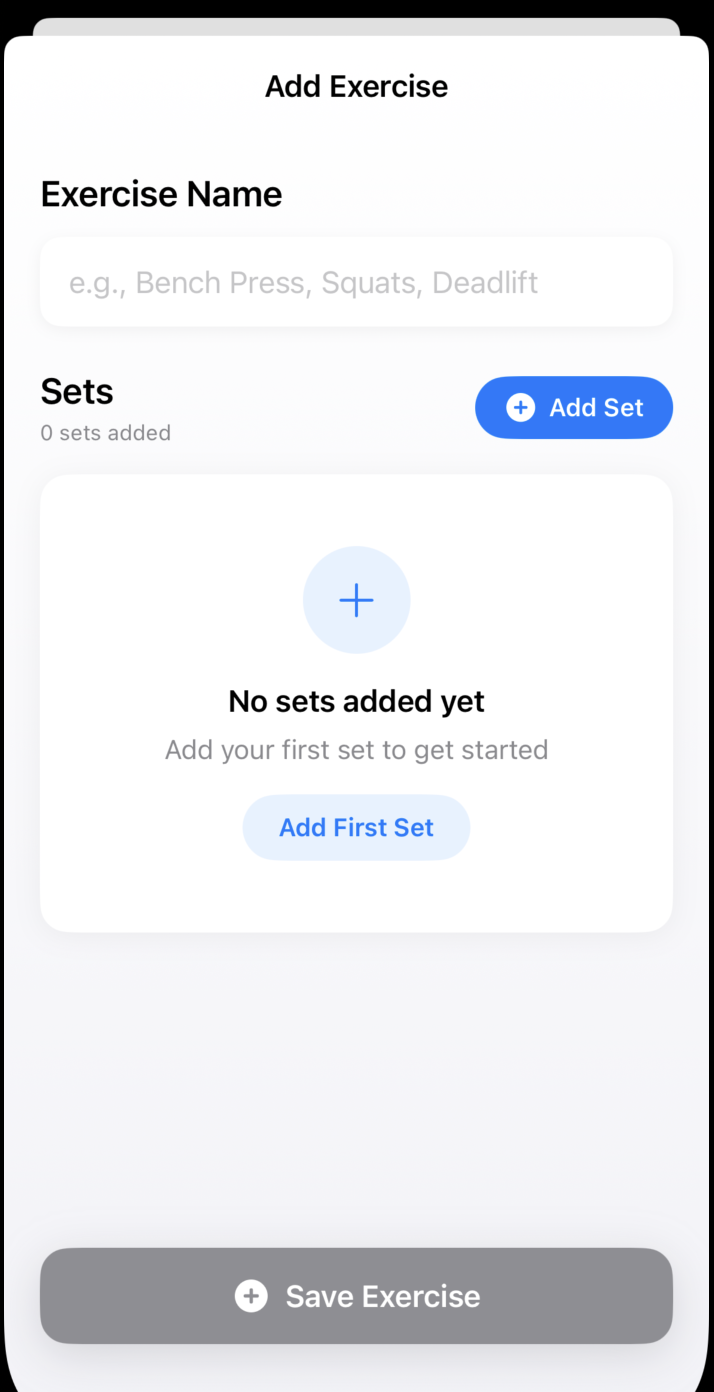Image resolution: width=714 pixels, height=1392 pixels.
Task: Tap the blue Add Set button
Action: pyautogui.click(x=574, y=407)
